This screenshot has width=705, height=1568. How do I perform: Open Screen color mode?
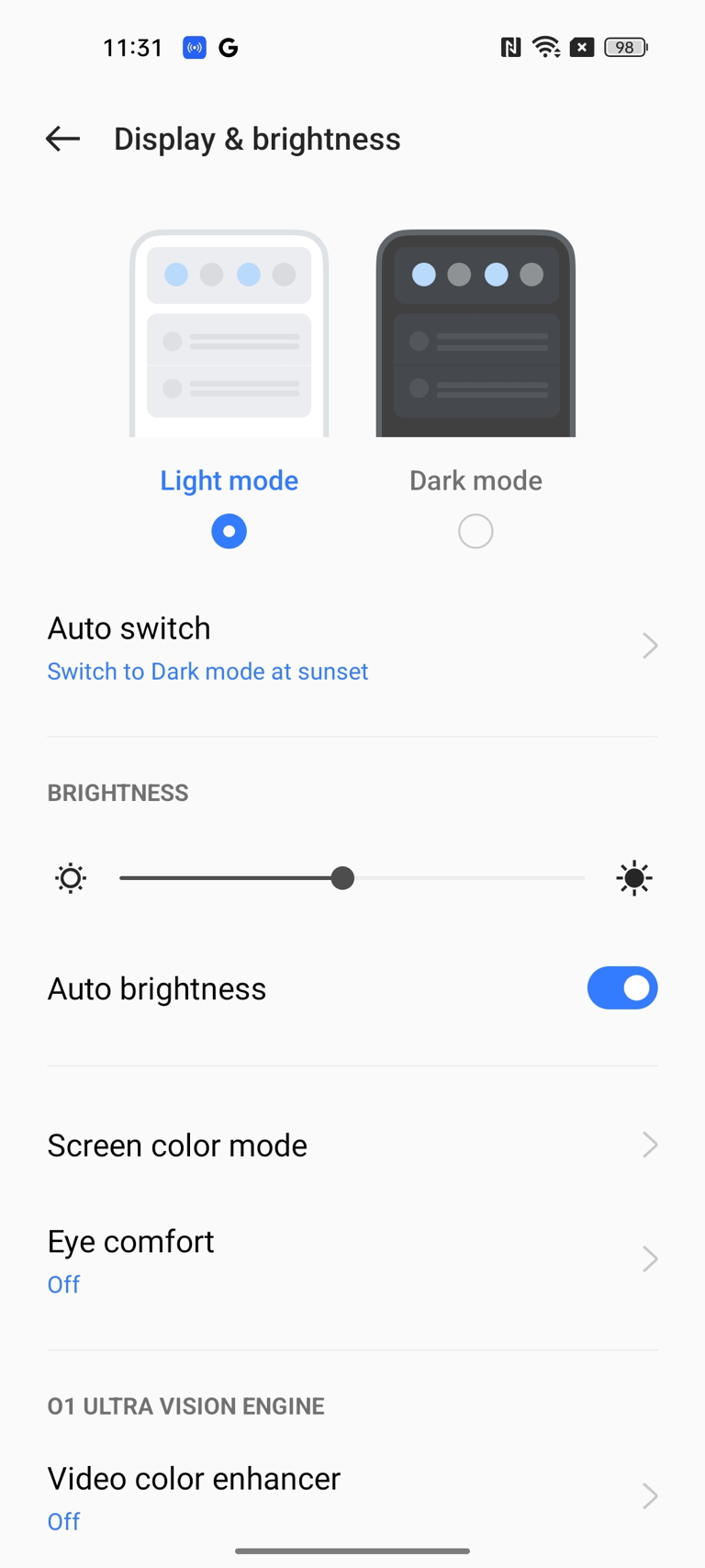(x=352, y=1145)
